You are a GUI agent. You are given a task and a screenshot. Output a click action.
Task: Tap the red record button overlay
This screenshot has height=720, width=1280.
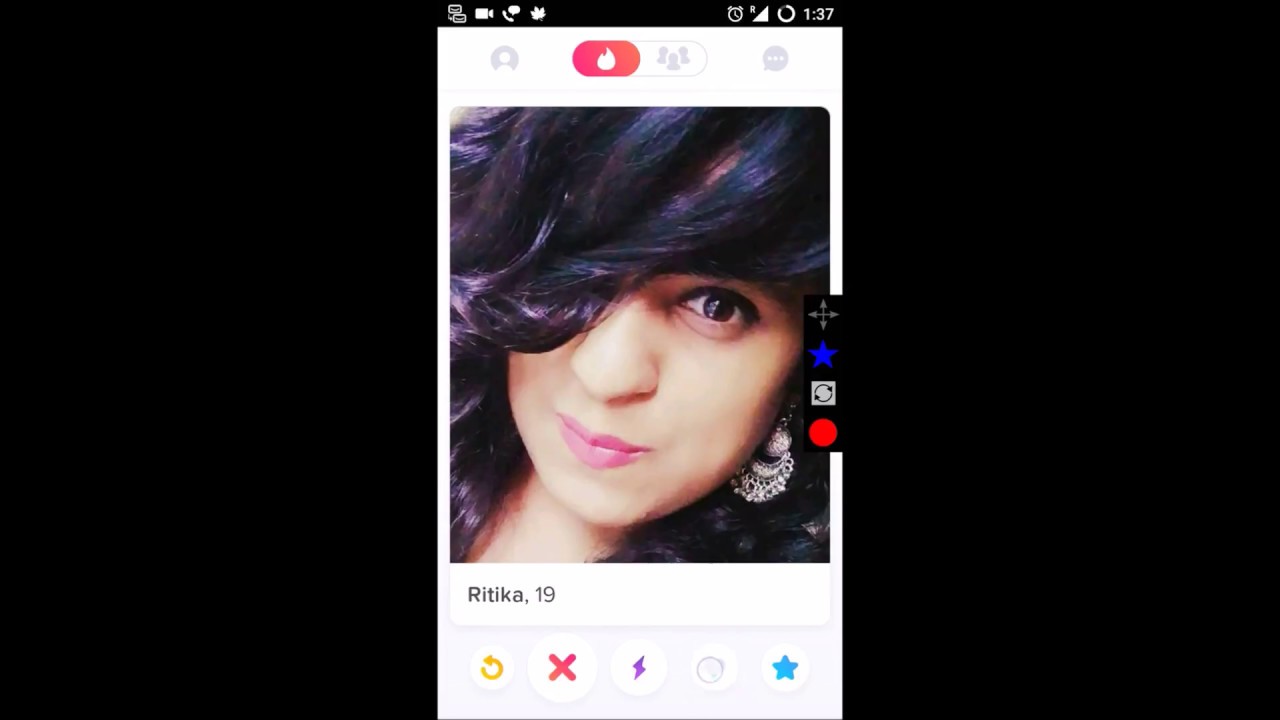[823, 433]
